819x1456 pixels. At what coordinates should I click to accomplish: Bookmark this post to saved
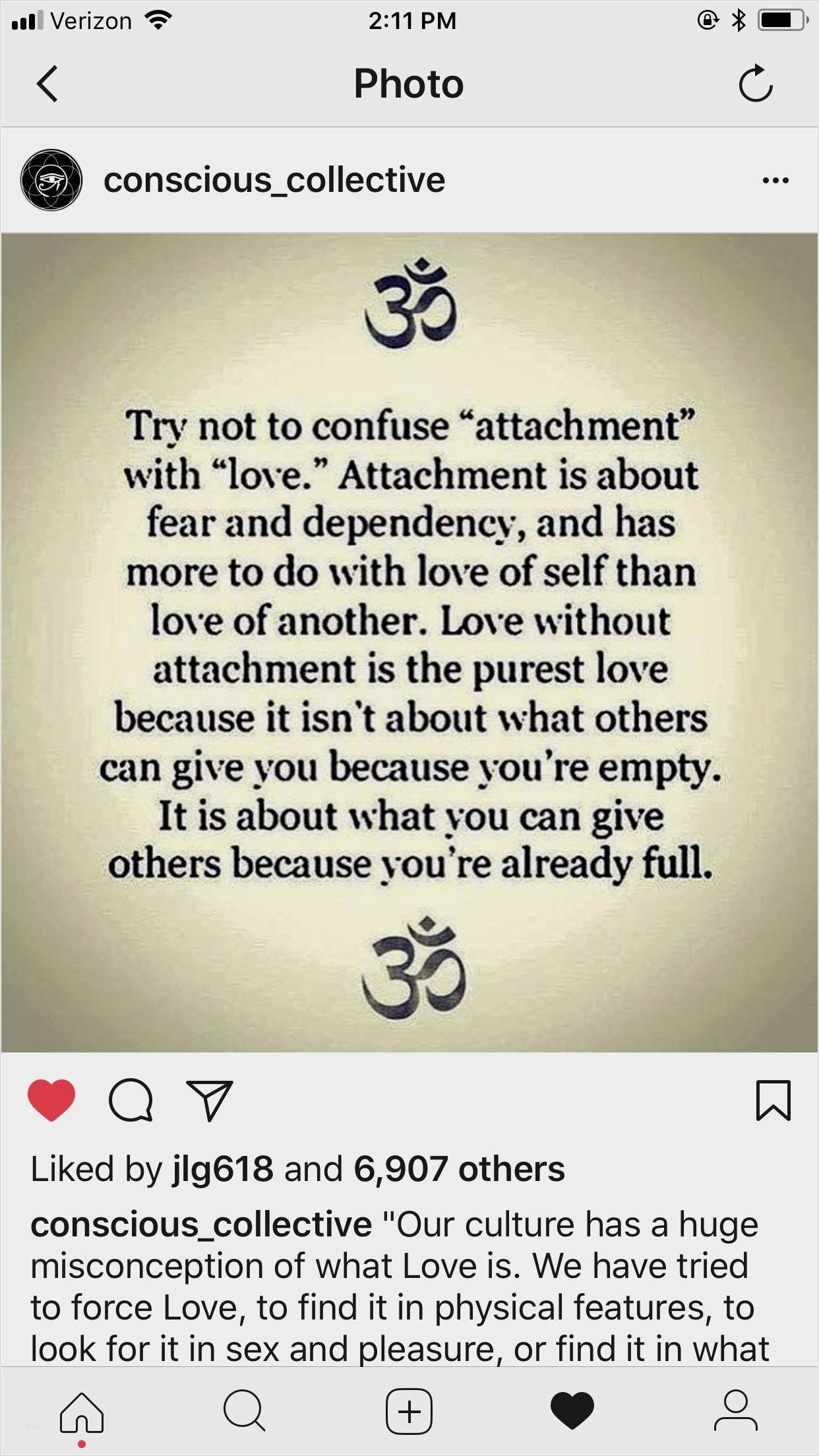[773, 1100]
